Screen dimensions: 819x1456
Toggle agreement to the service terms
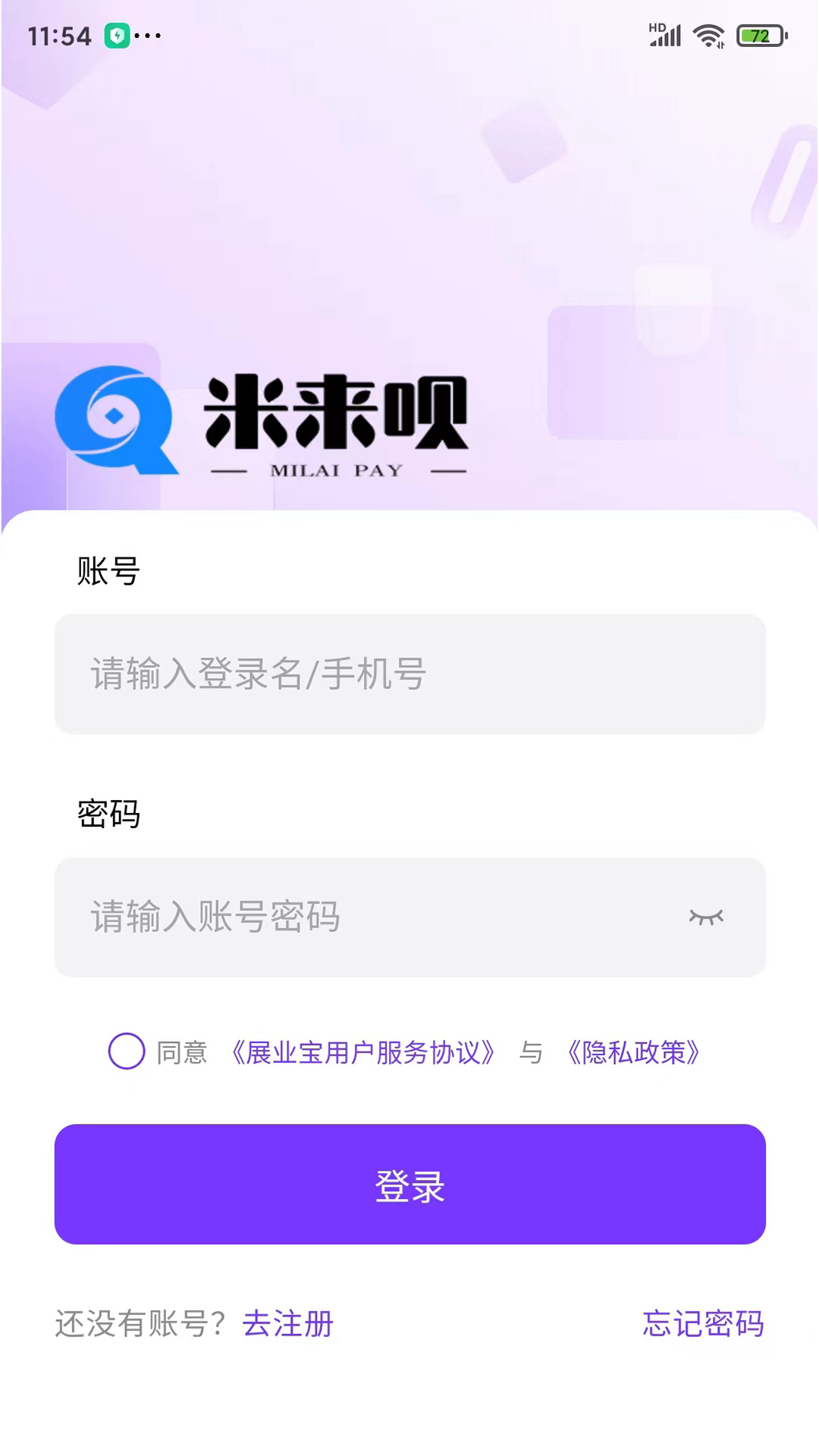pos(126,1051)
